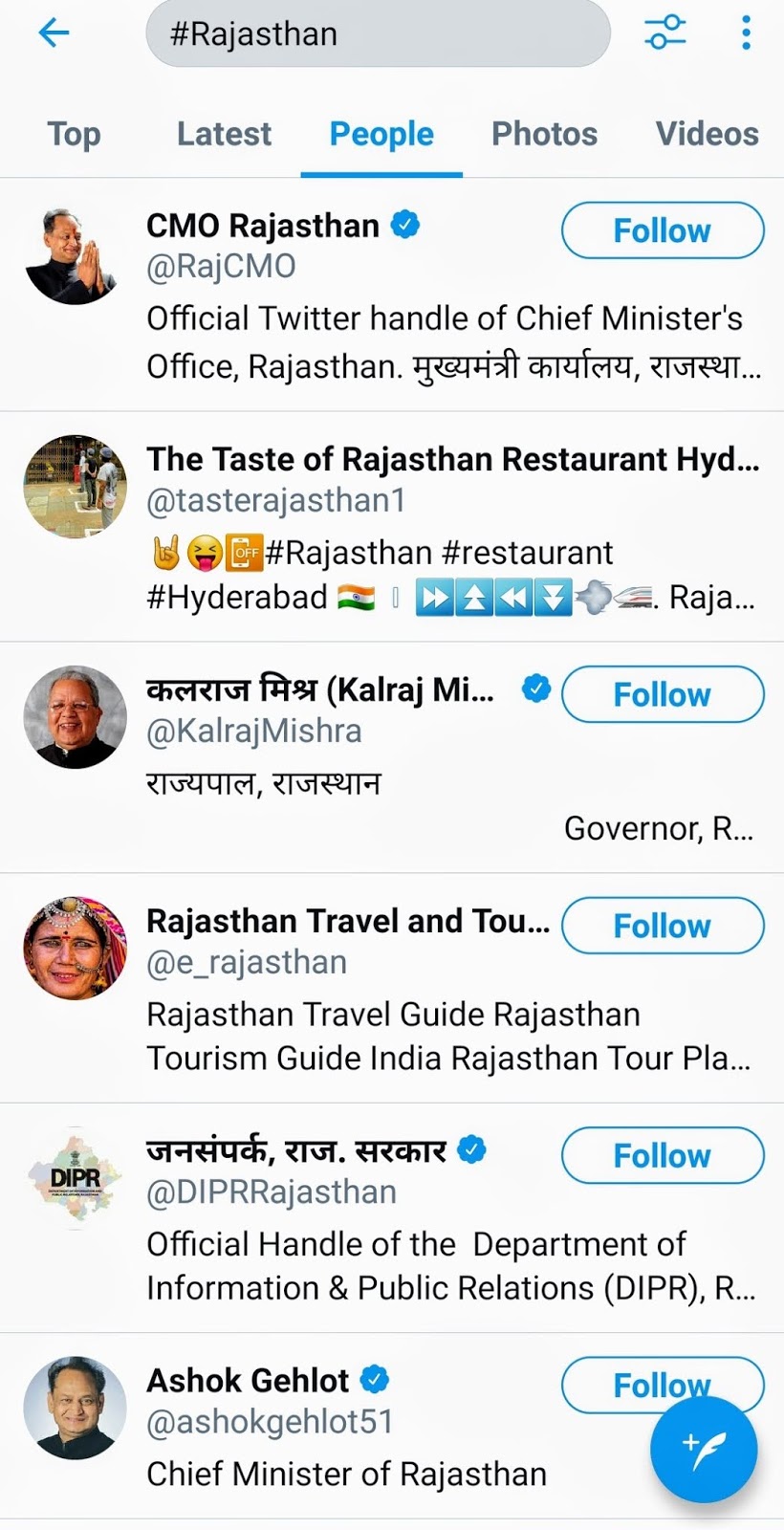Compose a new tweet
The width and height of the screenshot is (784, 1530).
(x=704, y=1450)
